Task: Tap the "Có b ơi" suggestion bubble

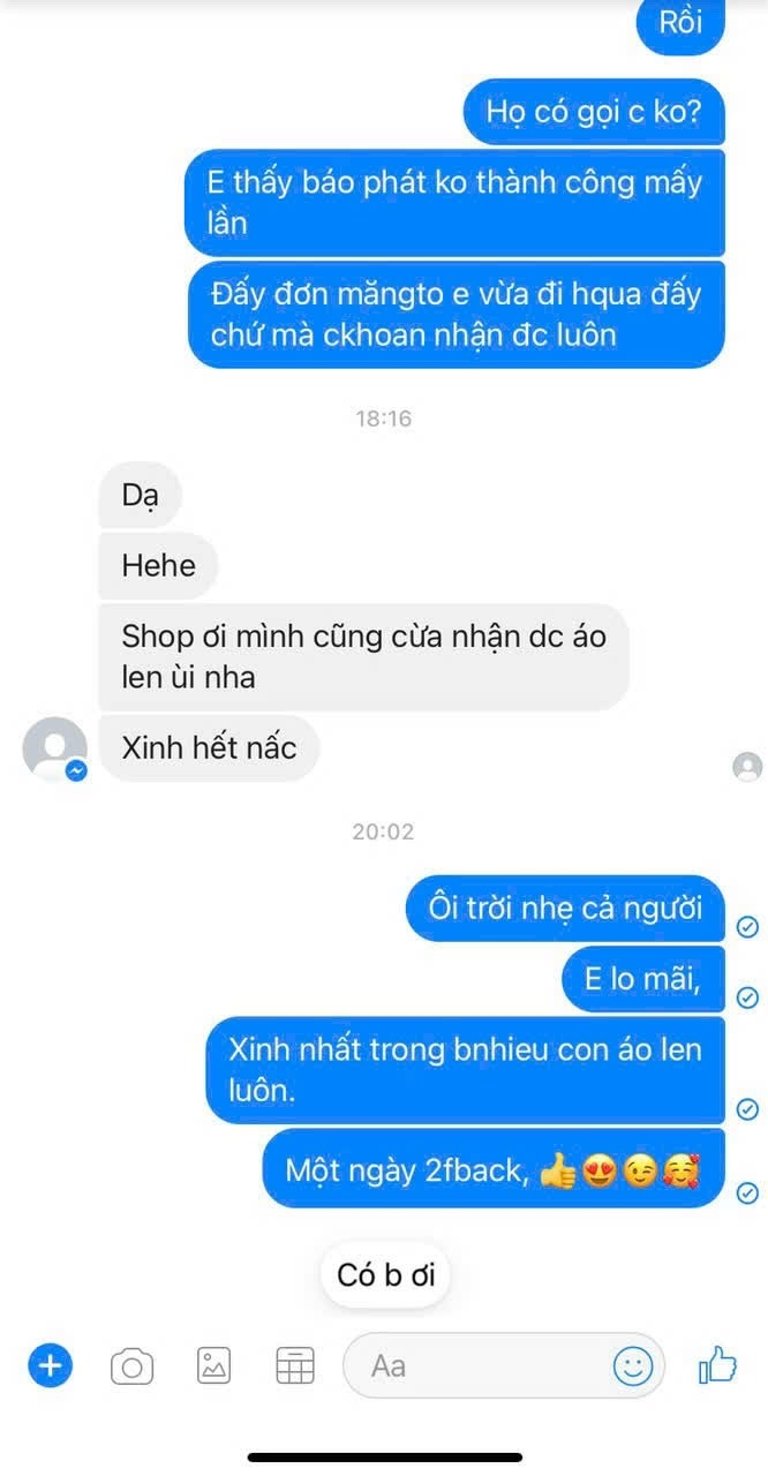Action: tap(386, 1275)
